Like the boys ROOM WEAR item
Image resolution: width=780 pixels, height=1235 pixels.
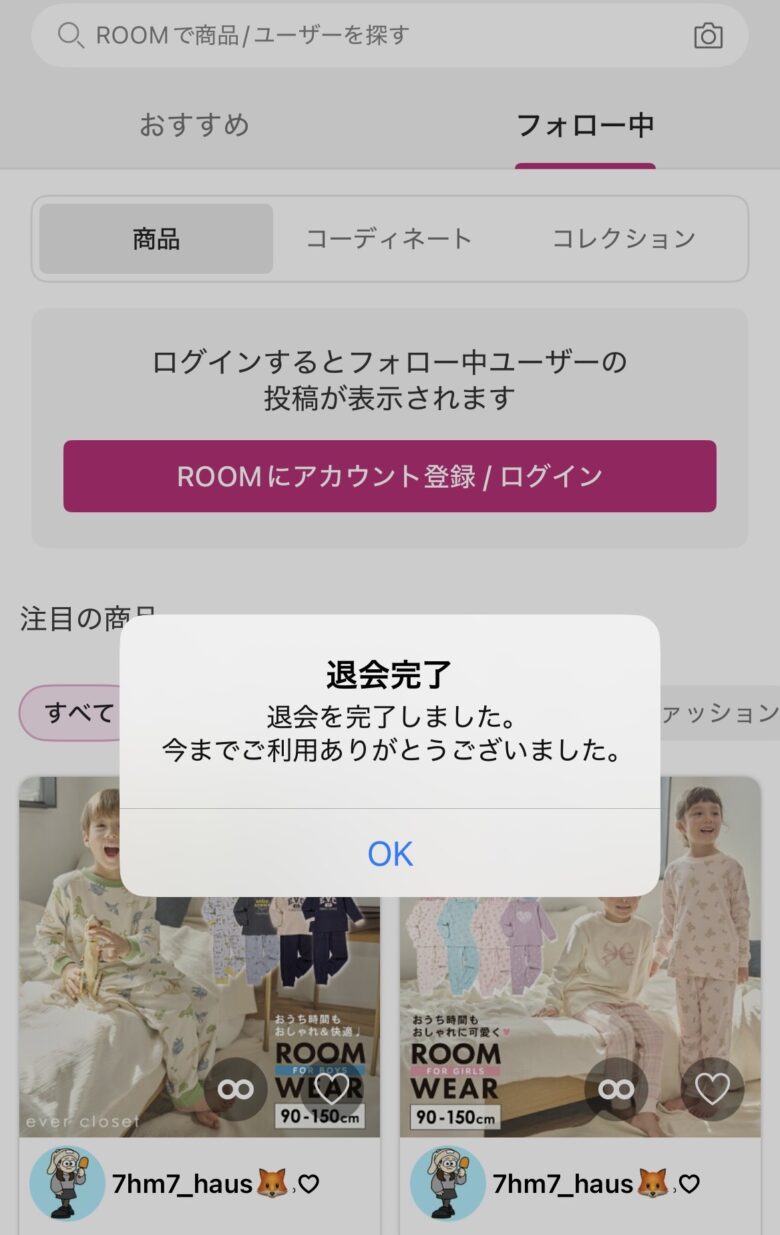pyautogui.click(x=331, y=1089)
